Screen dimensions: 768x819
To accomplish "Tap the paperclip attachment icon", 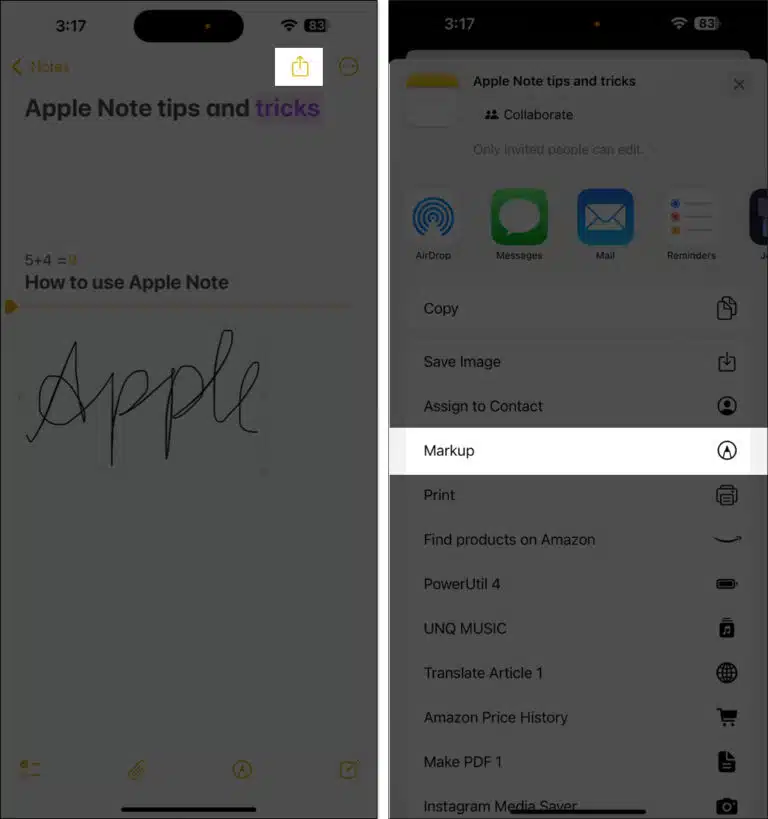I will [x=137, y=769].
